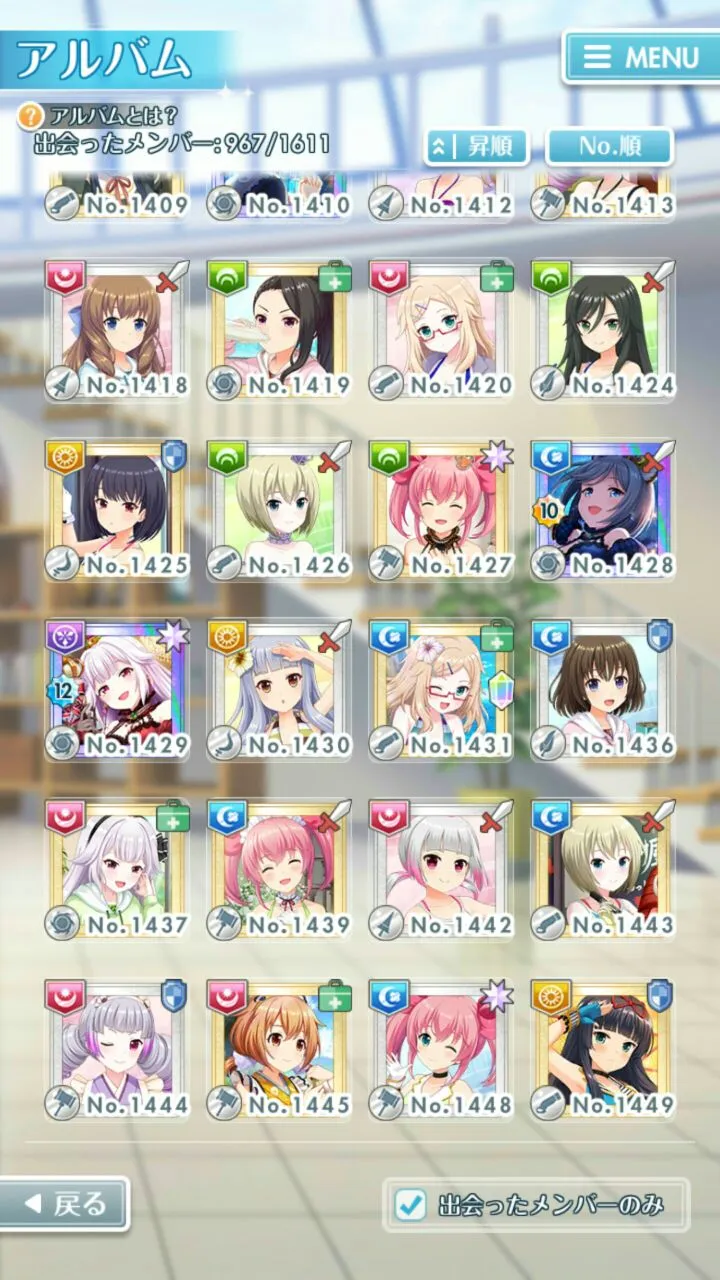This screenshot has width=720, height=1280.
Task: Tap the アルバムとは? help icon
Action: click(x=31, y=116)
